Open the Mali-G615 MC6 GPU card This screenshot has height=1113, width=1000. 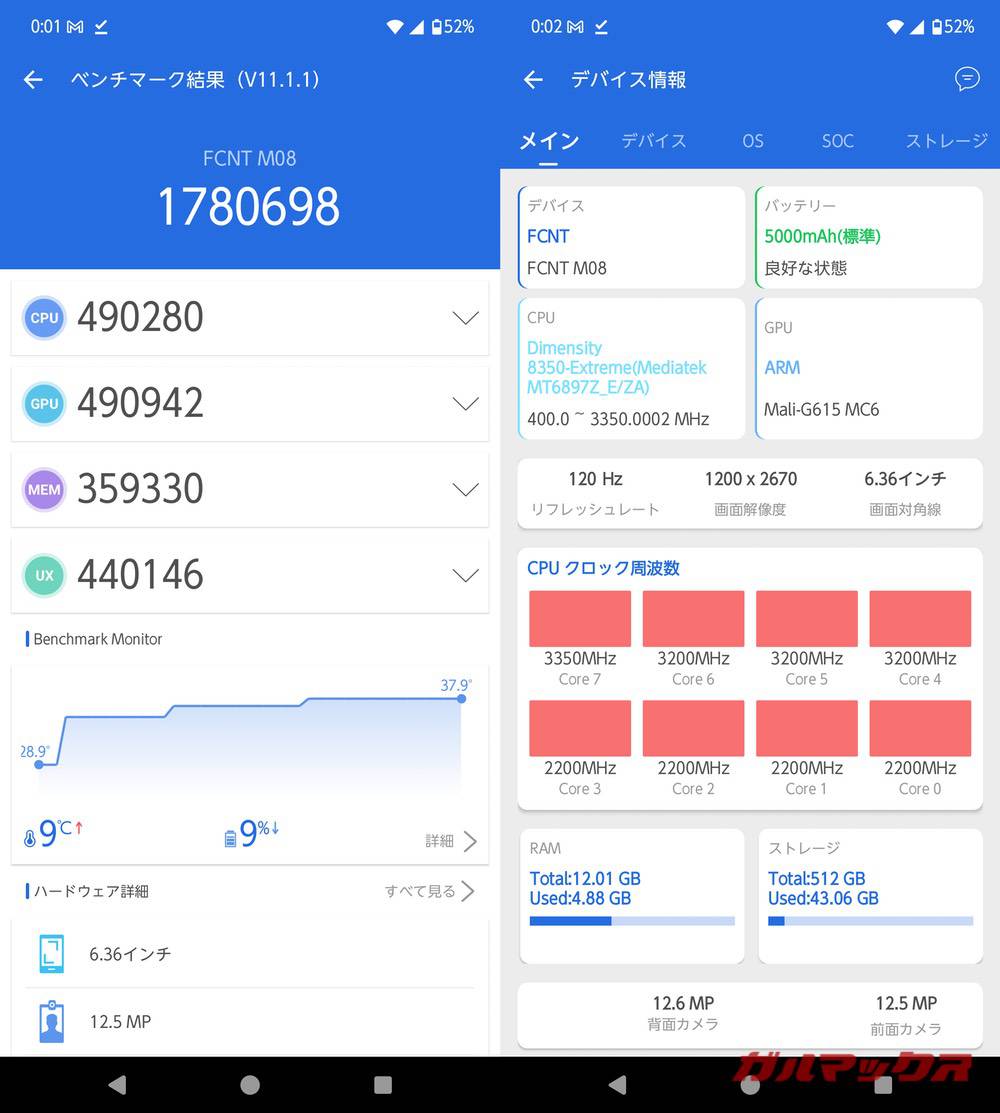pos(869,368)
